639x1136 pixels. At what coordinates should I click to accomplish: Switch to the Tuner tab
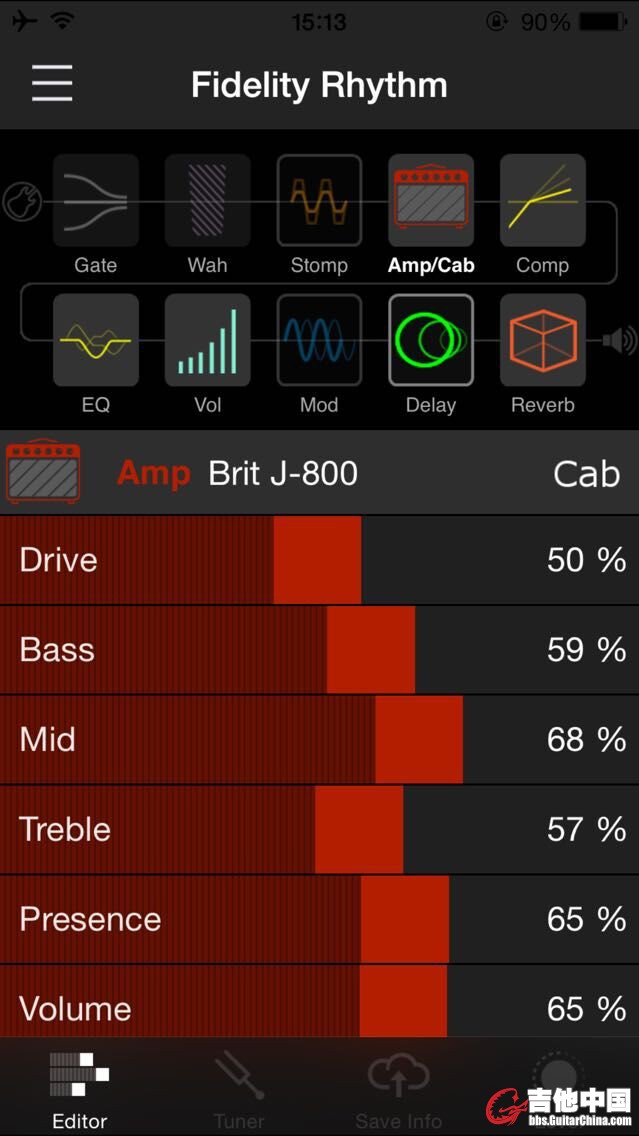[239, 1090]
